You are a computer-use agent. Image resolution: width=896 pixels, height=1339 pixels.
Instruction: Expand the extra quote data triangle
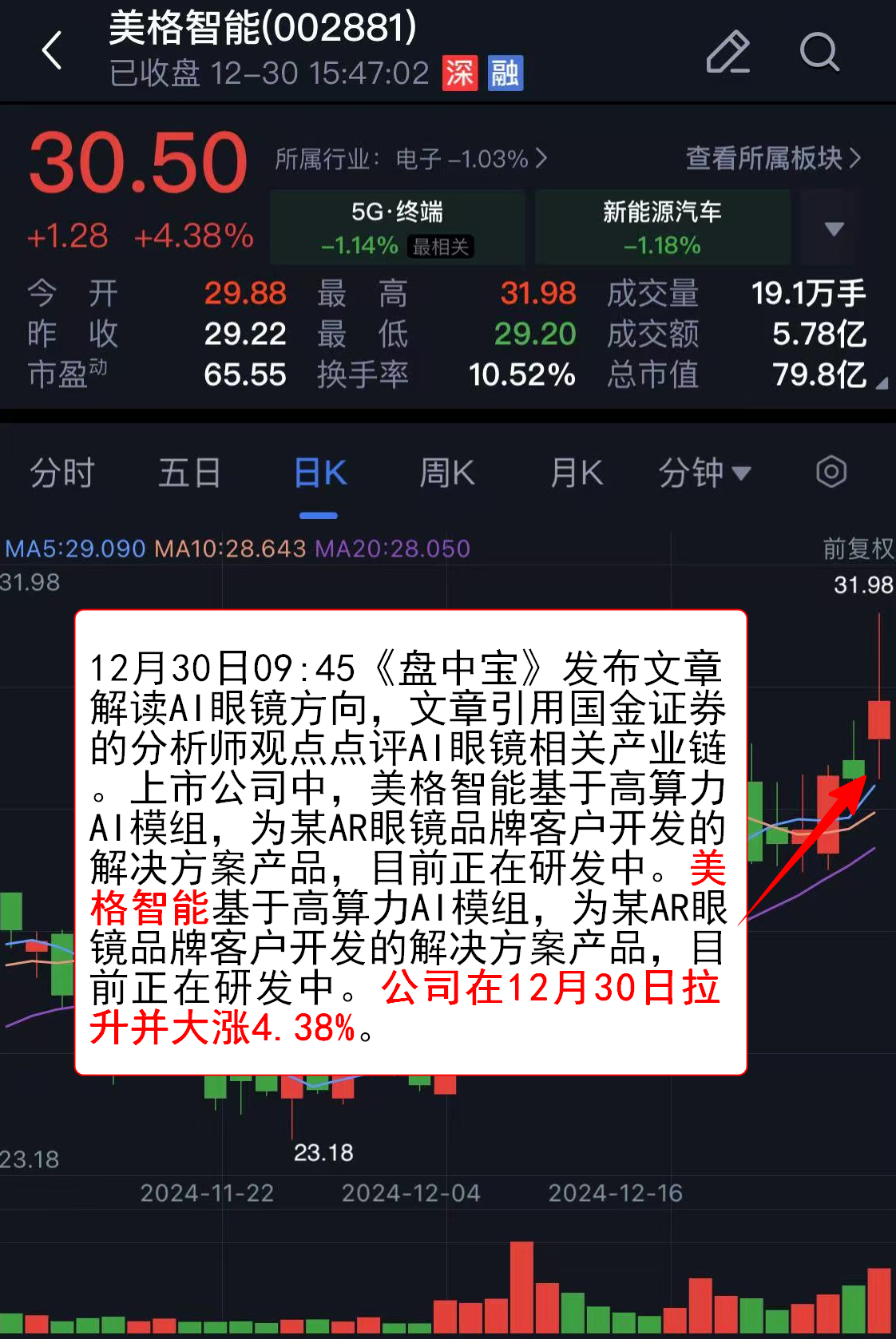coord(882,384)
